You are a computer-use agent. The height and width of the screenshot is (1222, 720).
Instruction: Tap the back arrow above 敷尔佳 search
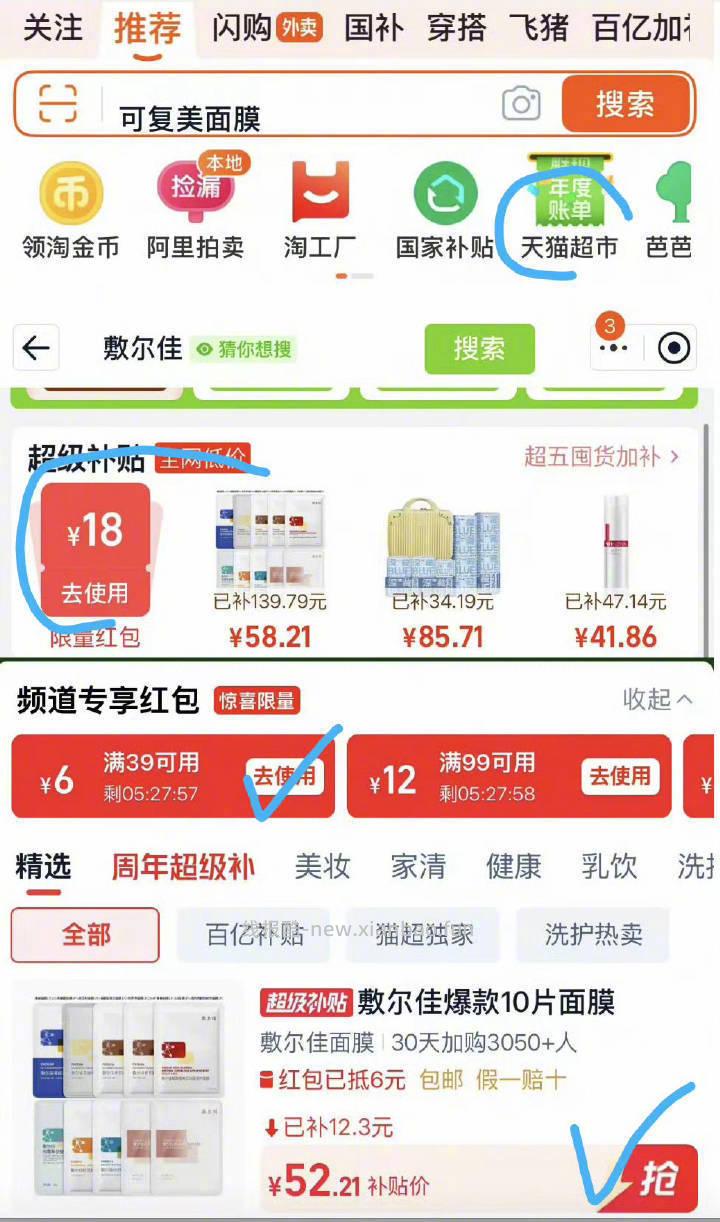(36, 348)
